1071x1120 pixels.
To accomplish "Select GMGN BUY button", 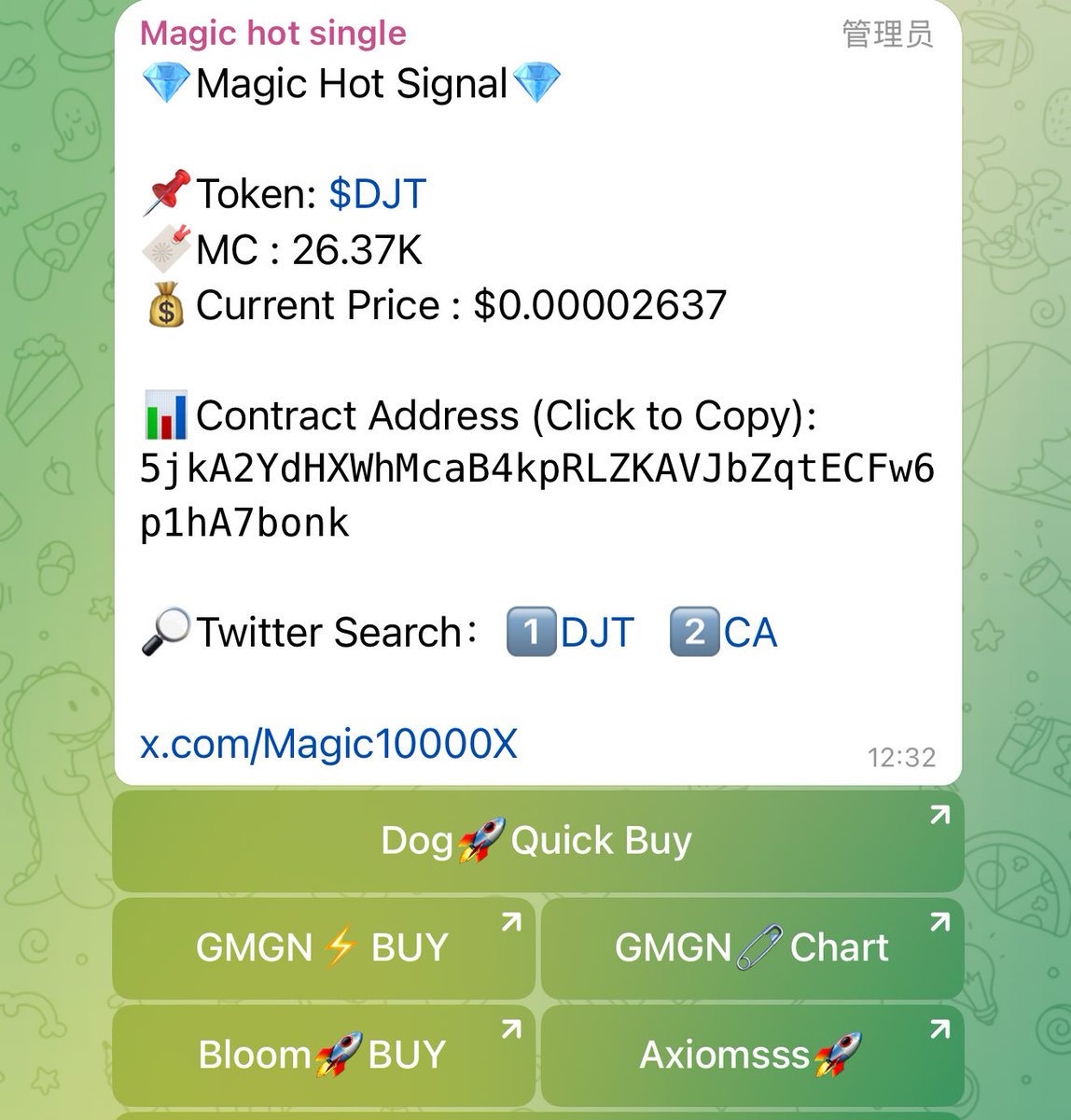I will point(323,947).
